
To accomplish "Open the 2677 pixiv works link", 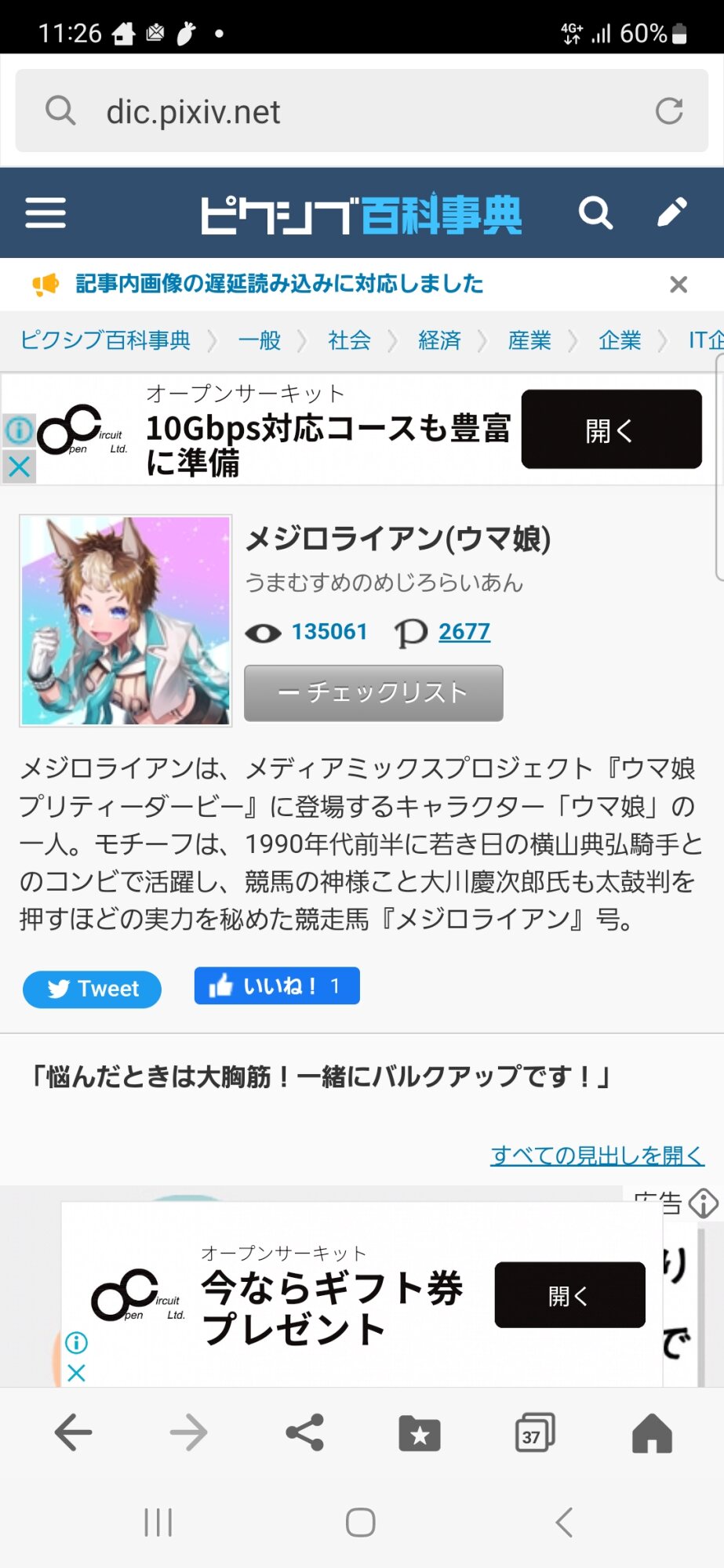I will (x=464, y=631).
